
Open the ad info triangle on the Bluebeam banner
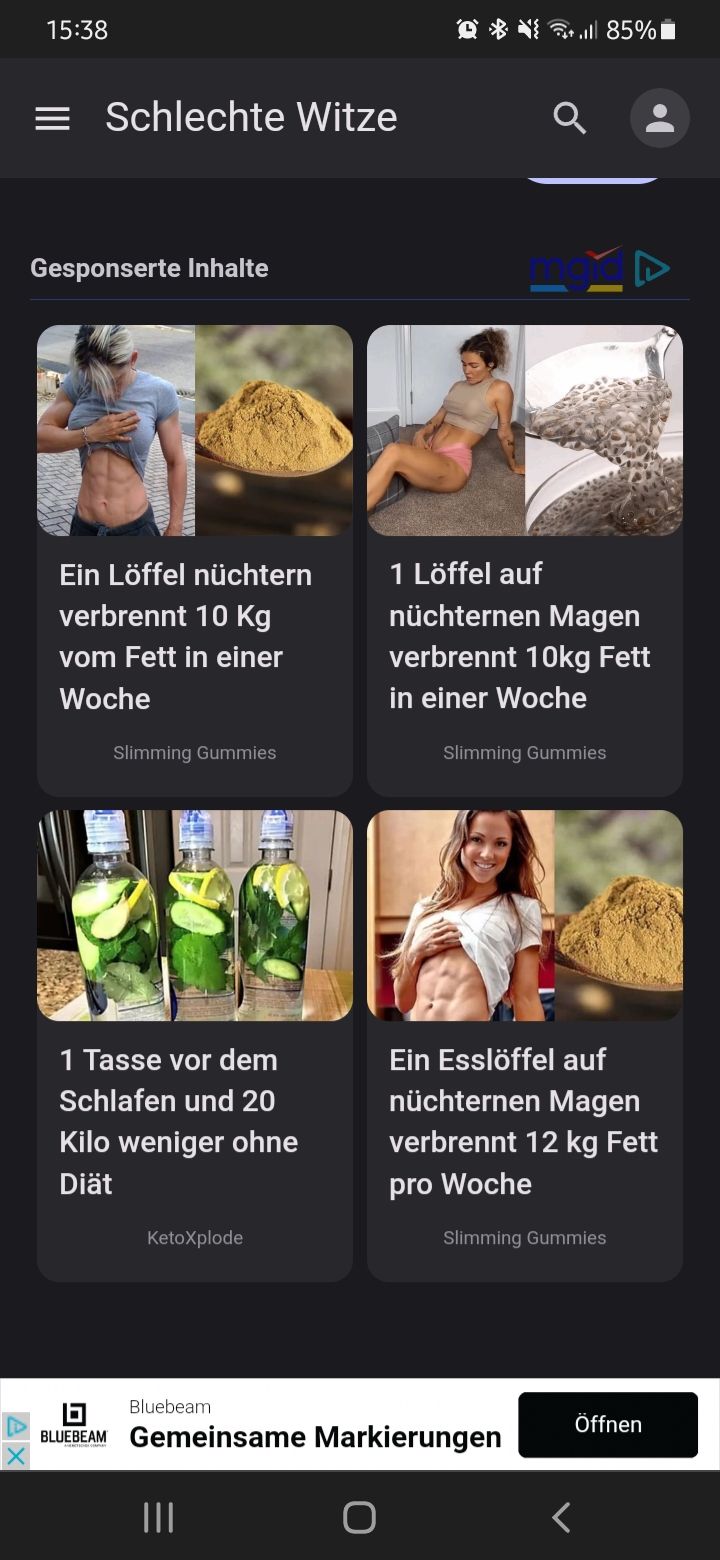[16, 1426]
